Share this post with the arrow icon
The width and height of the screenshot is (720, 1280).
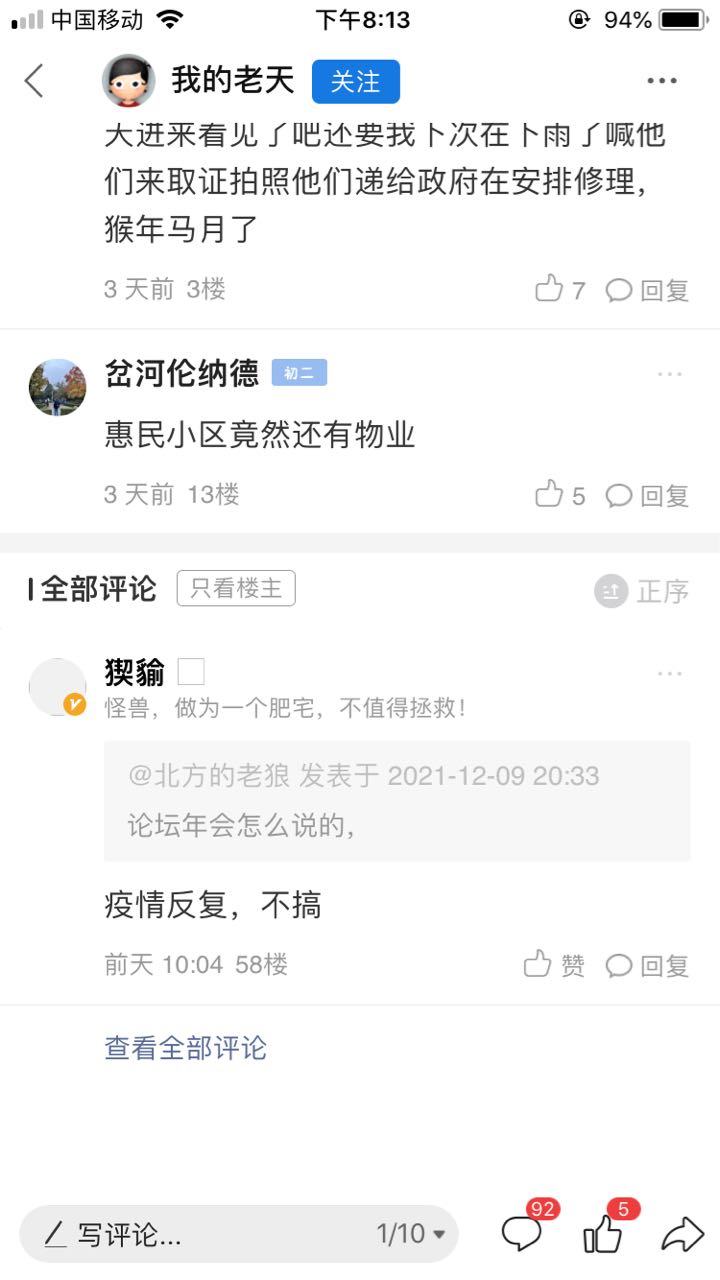click(683, 1235)
